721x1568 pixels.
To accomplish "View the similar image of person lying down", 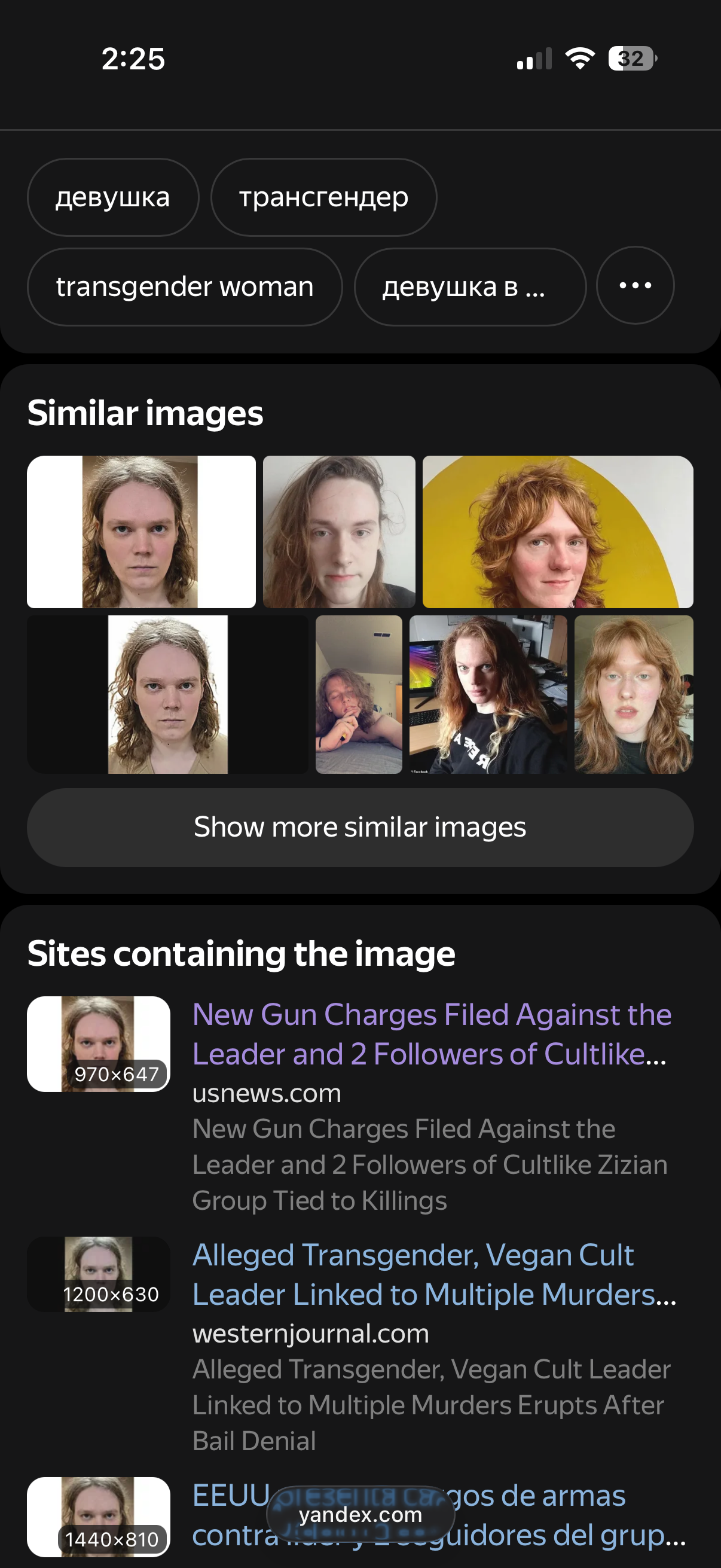I will [x=358, y=694].
